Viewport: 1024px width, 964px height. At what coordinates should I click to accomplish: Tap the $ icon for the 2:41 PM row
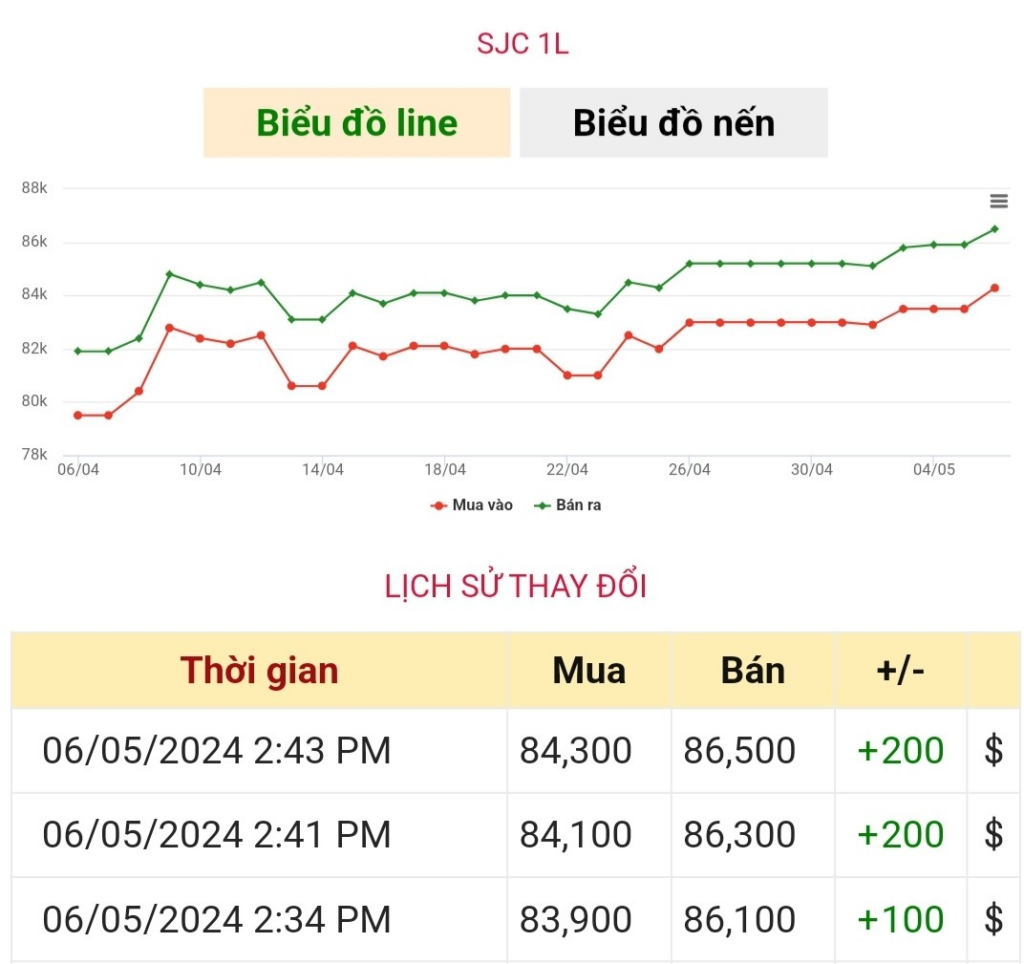[x=993, y=834]
